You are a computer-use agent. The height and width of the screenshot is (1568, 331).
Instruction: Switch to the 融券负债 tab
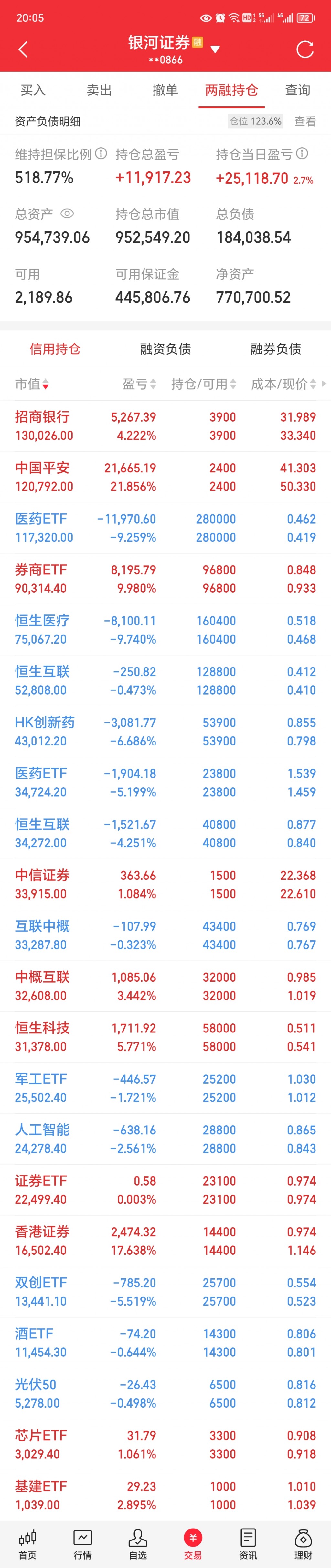pos(276,349)
